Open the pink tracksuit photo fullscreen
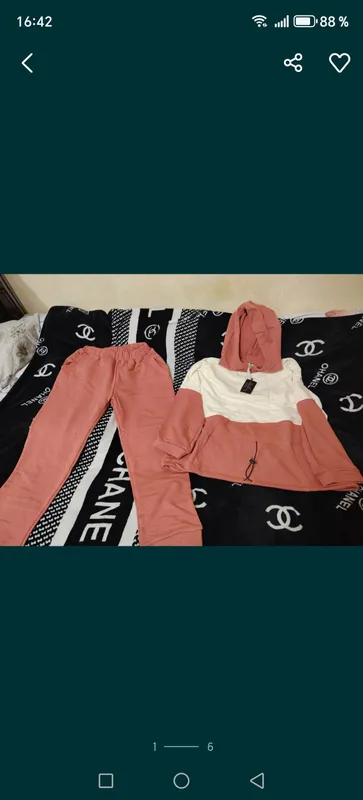Screen dimensions: 363x800 (181, 410)
